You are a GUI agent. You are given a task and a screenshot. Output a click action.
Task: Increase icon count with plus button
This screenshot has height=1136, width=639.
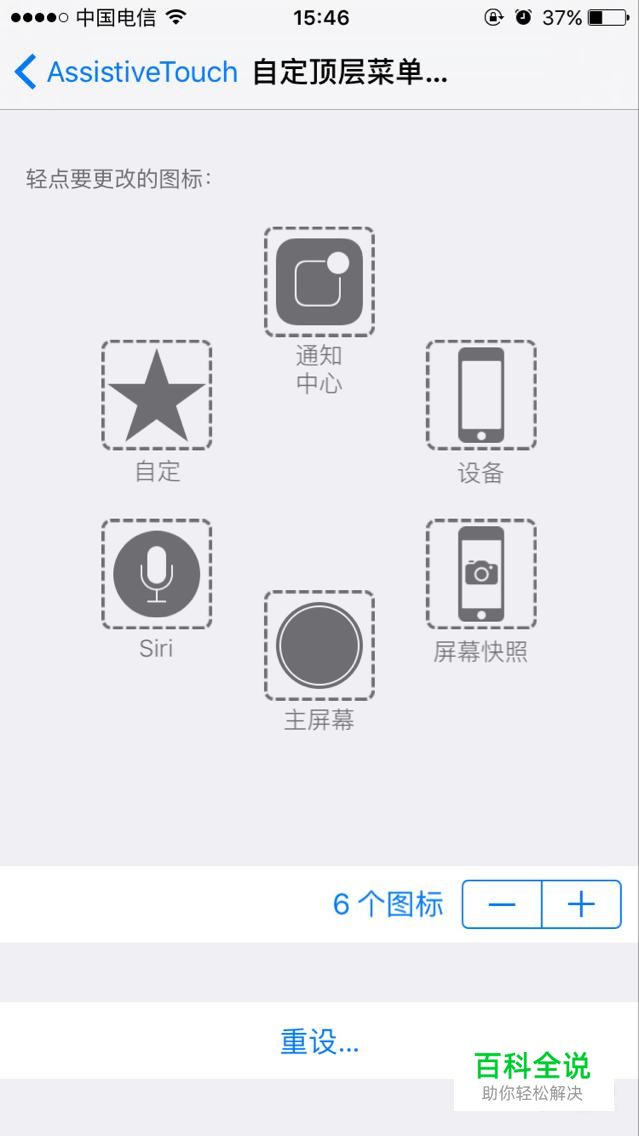click(582, 904)
